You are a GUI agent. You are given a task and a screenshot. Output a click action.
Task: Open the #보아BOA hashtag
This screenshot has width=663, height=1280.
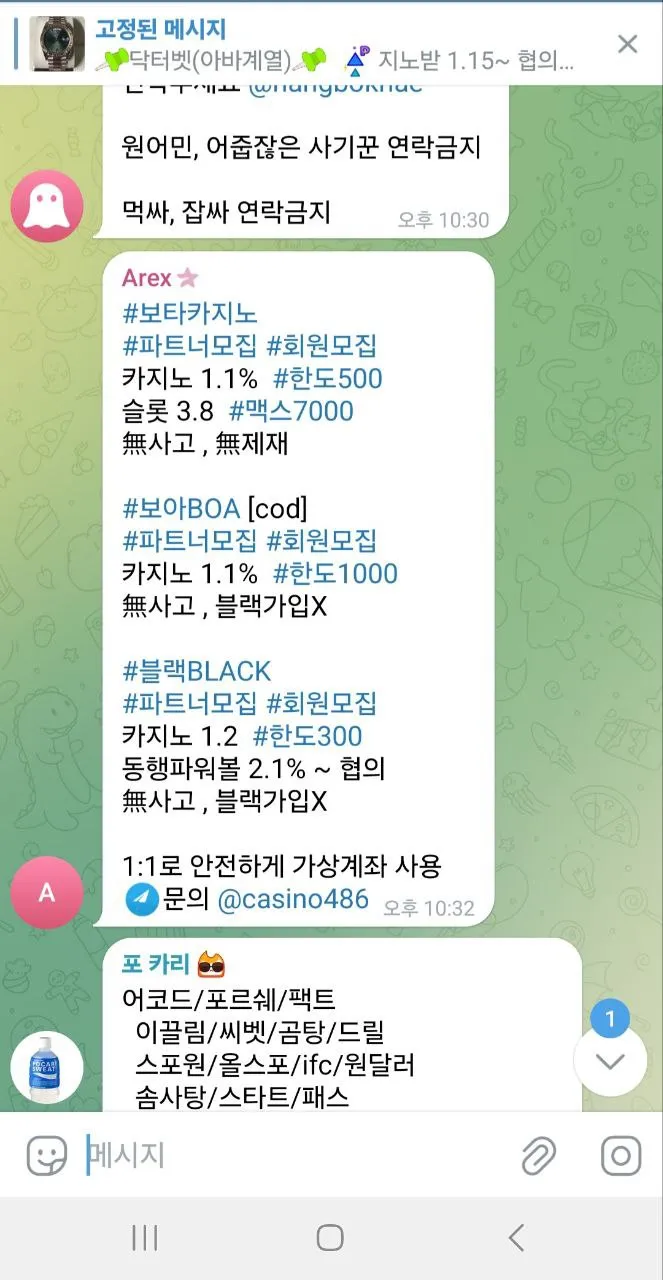(x=181, y=508)
